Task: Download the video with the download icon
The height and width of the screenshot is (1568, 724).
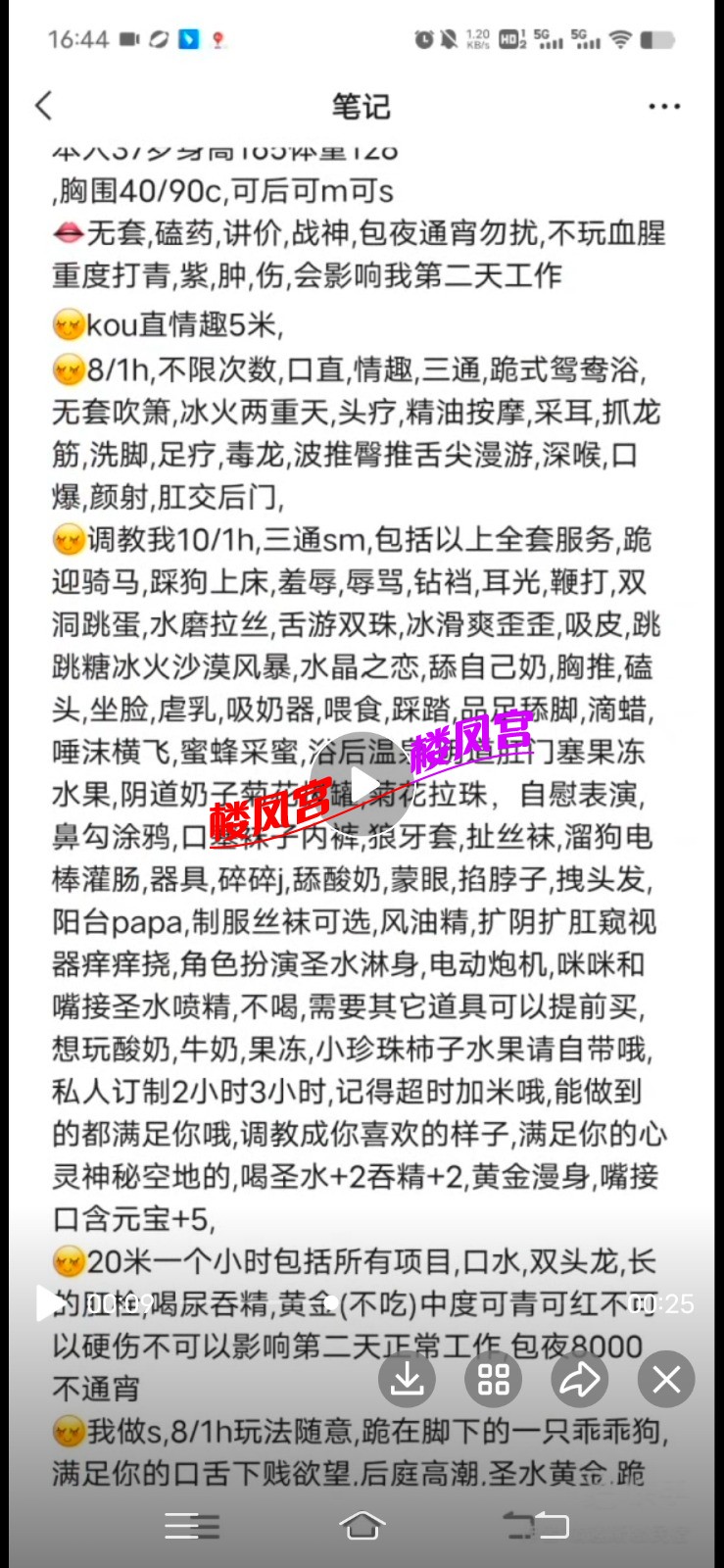Action: pos(407,1380)
